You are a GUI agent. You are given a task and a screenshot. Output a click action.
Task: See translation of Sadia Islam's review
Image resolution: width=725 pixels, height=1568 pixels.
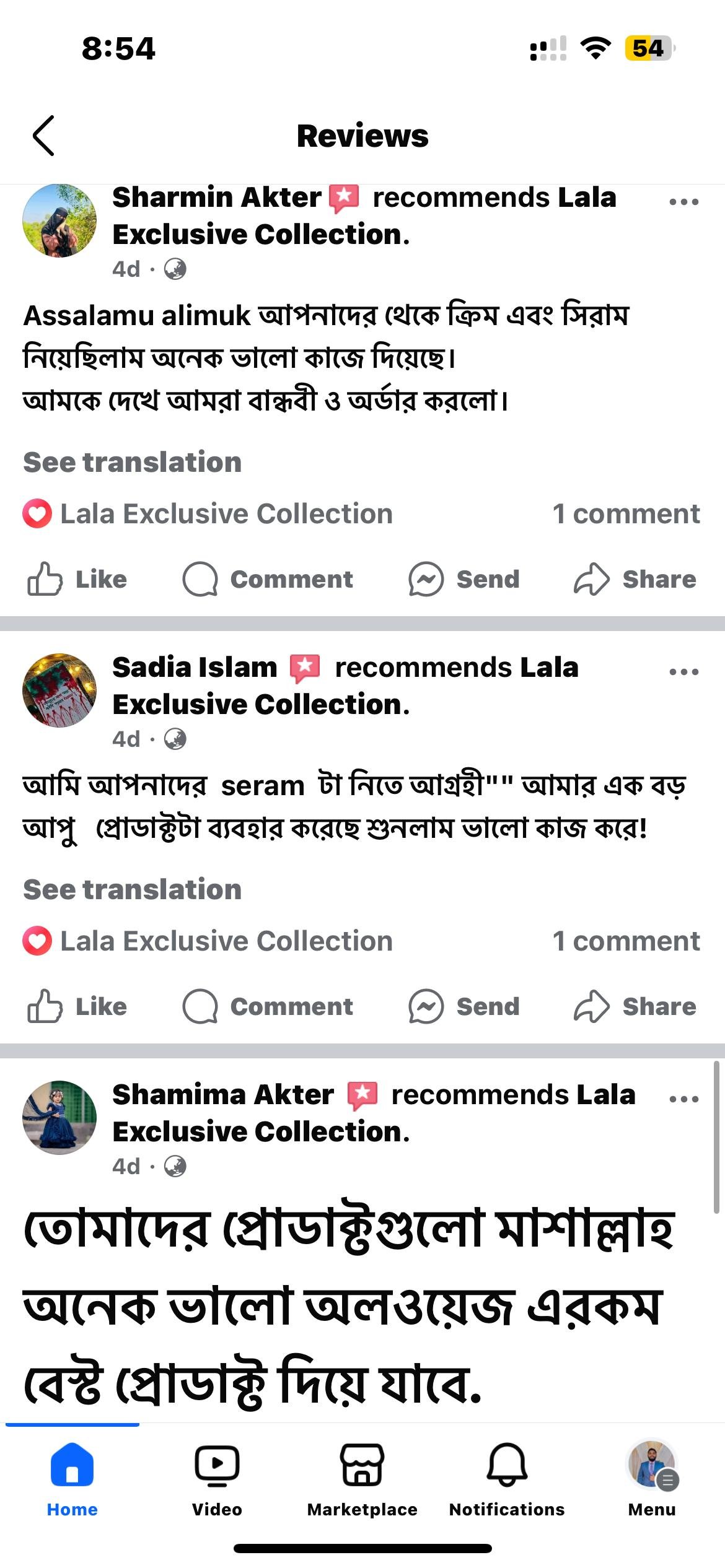click(x=132, y=889)
